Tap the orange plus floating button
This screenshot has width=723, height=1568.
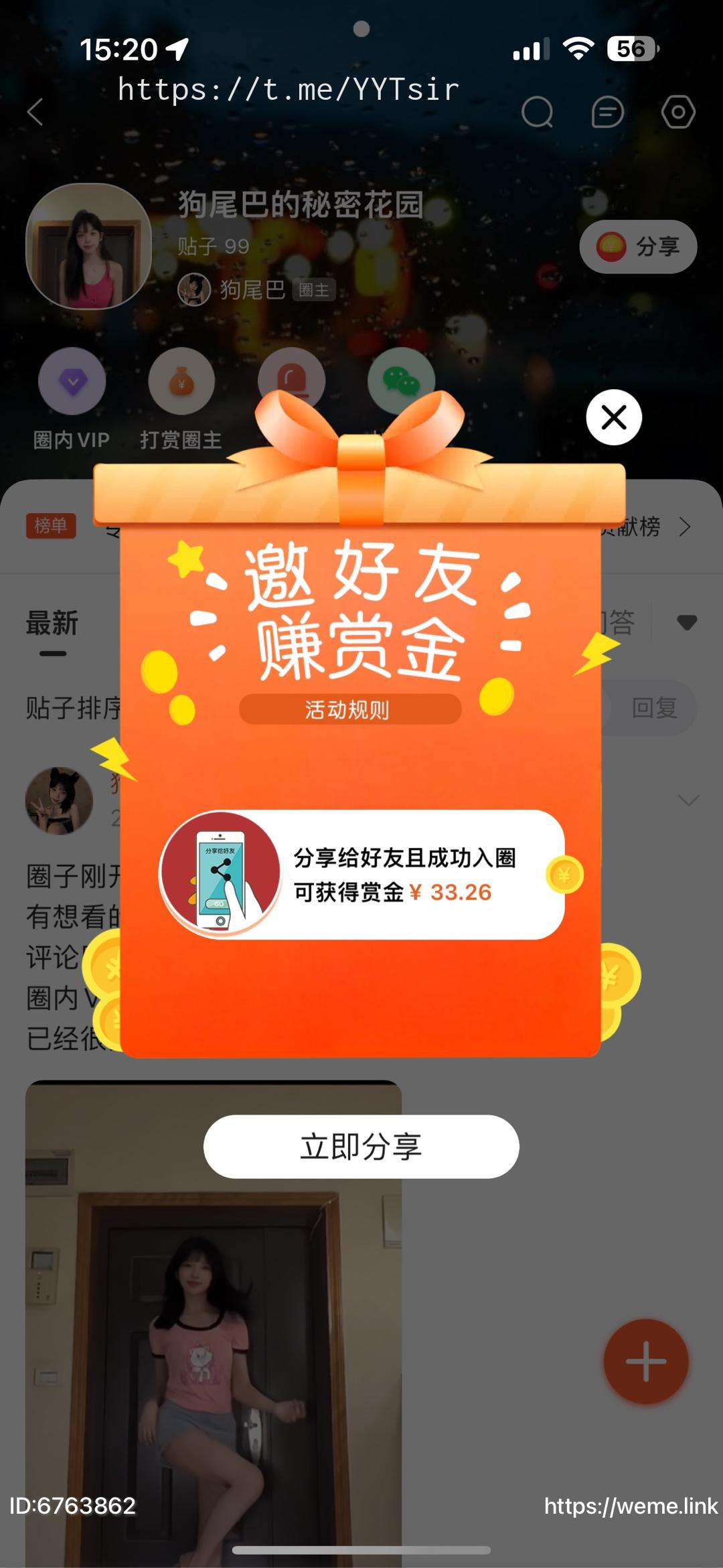coord(645,1361)
